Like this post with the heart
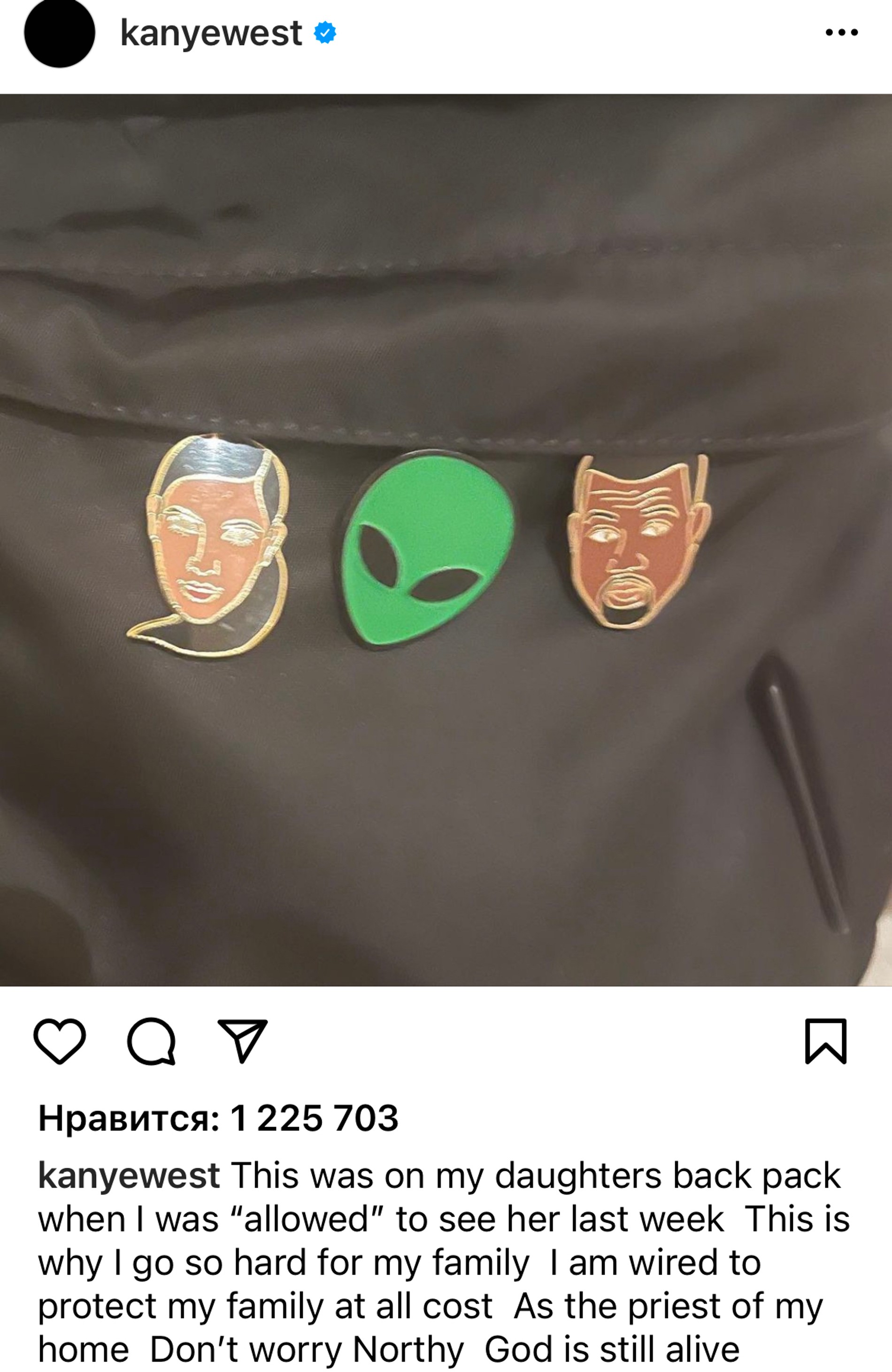This screenshot has width=892, height=1372. (60, 1041)
